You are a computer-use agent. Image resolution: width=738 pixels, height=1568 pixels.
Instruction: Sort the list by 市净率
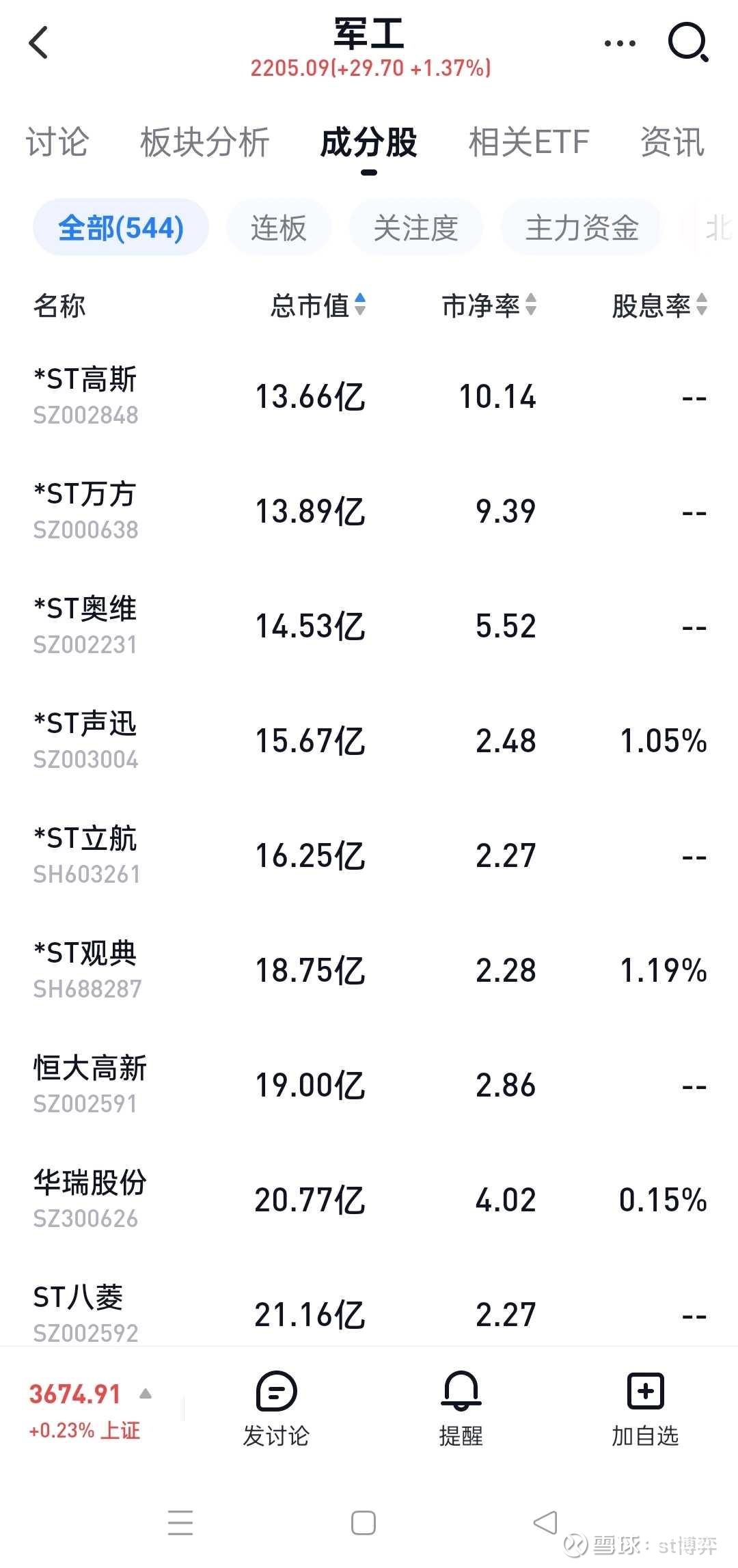(x=489, y=305)
